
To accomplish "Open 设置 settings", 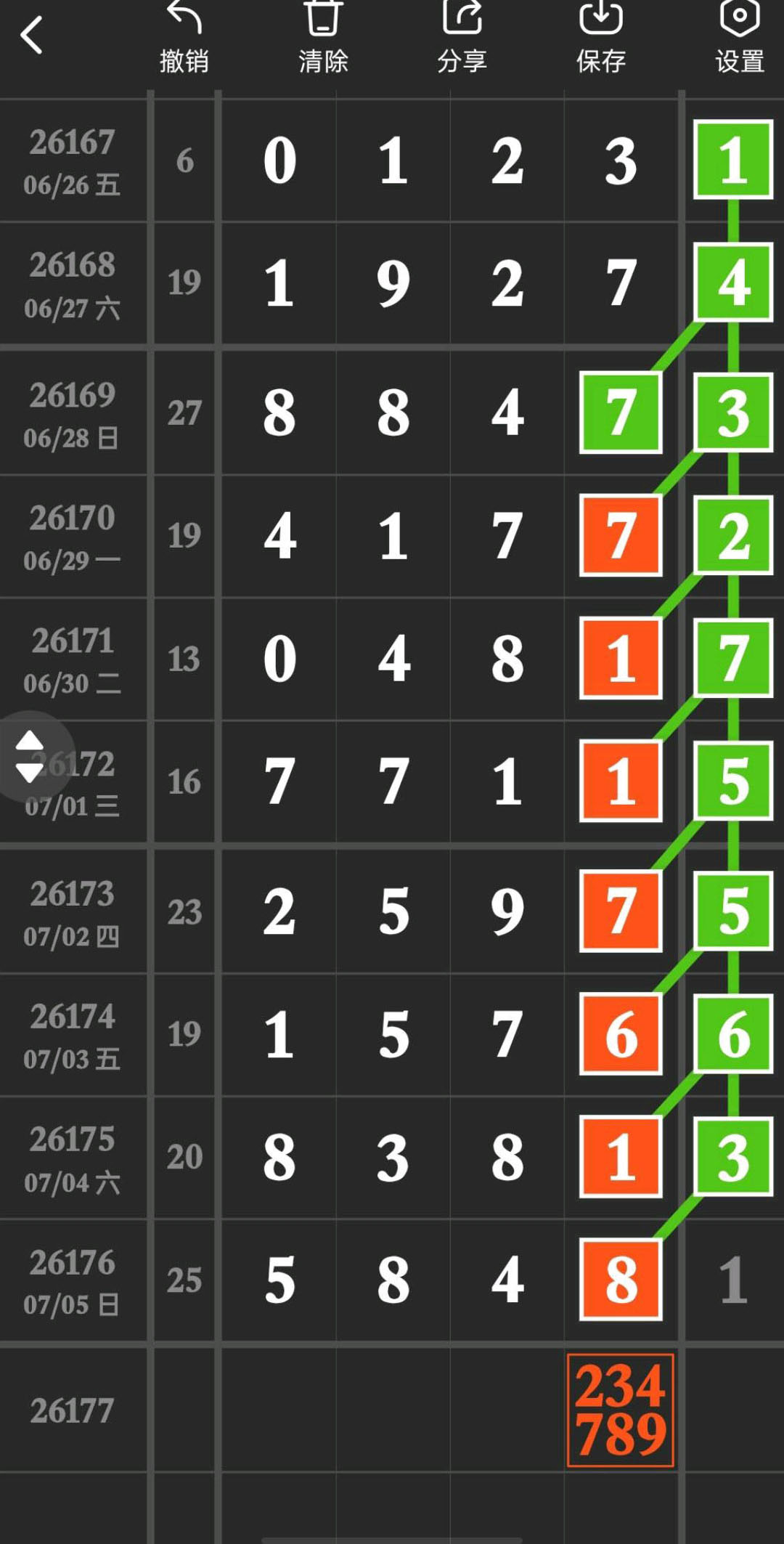I will pos(740,38).
